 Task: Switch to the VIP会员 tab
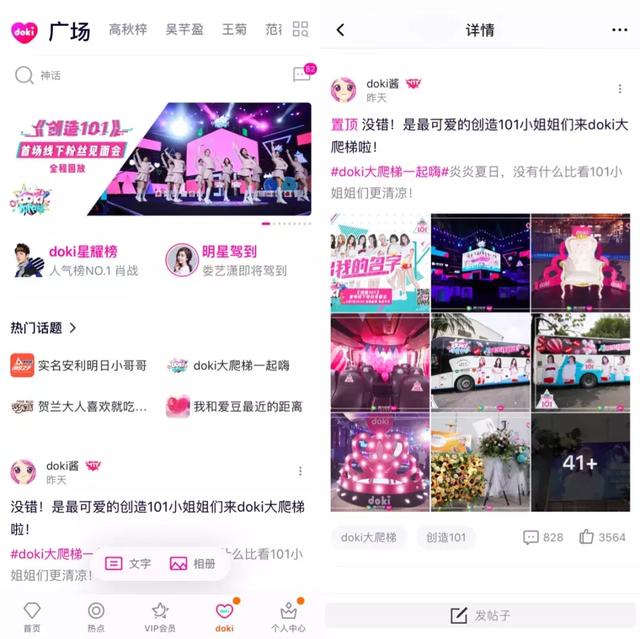160,615
